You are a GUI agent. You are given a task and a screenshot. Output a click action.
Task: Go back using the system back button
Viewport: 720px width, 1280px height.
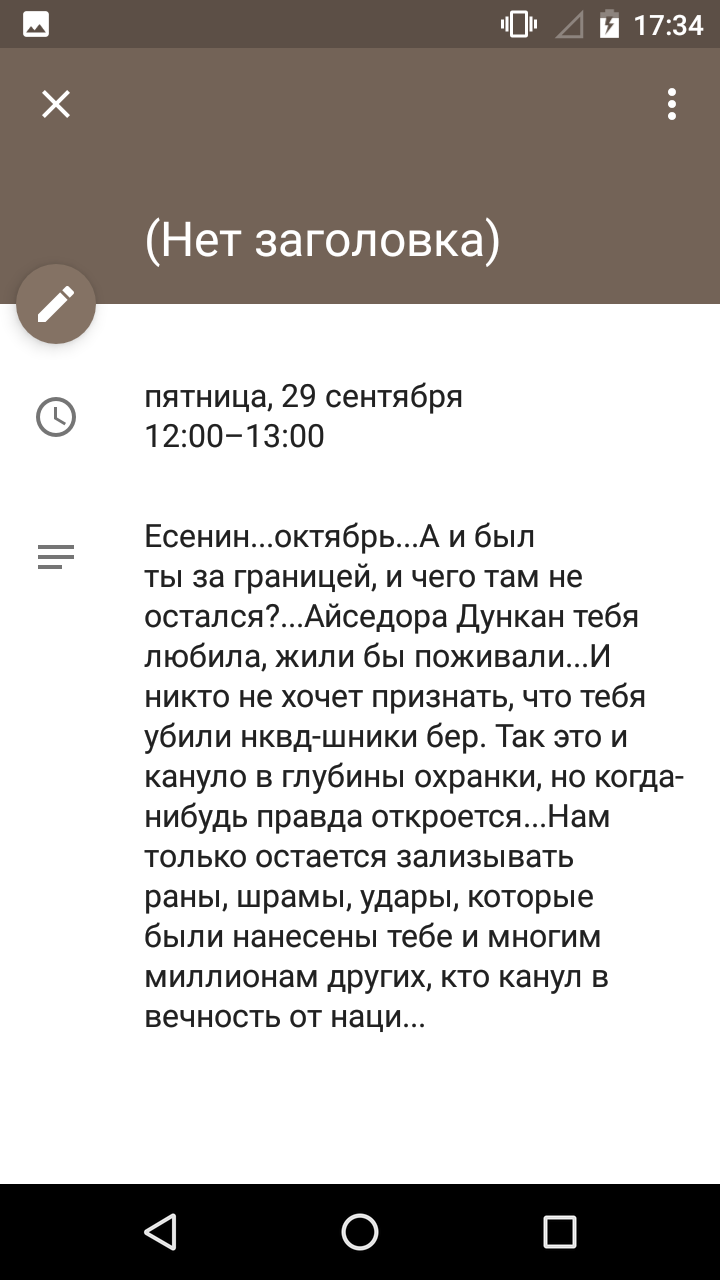tap(160, 1232)
